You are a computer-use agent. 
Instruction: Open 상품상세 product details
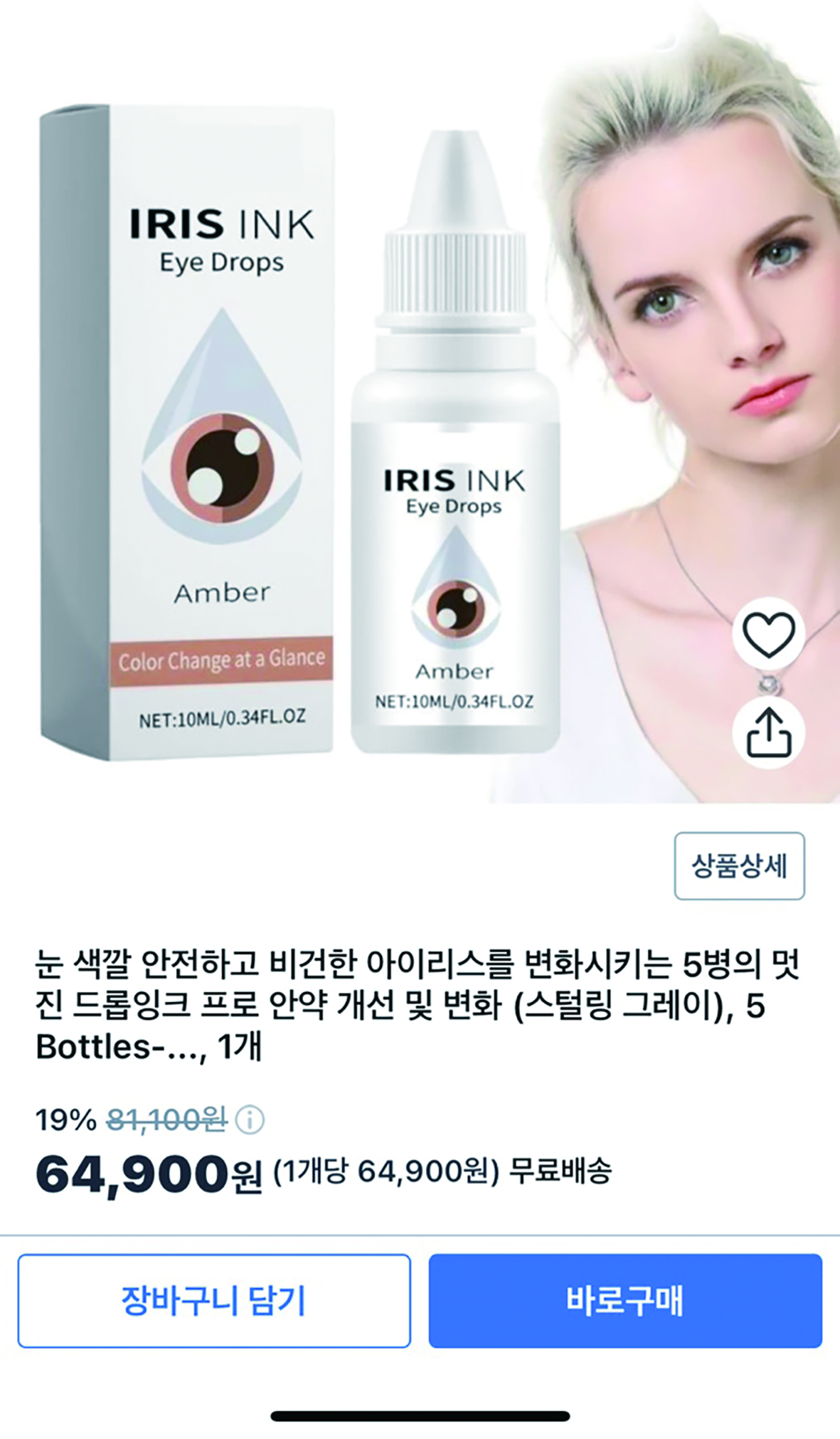pyautogui.click(x=739, y=866)
